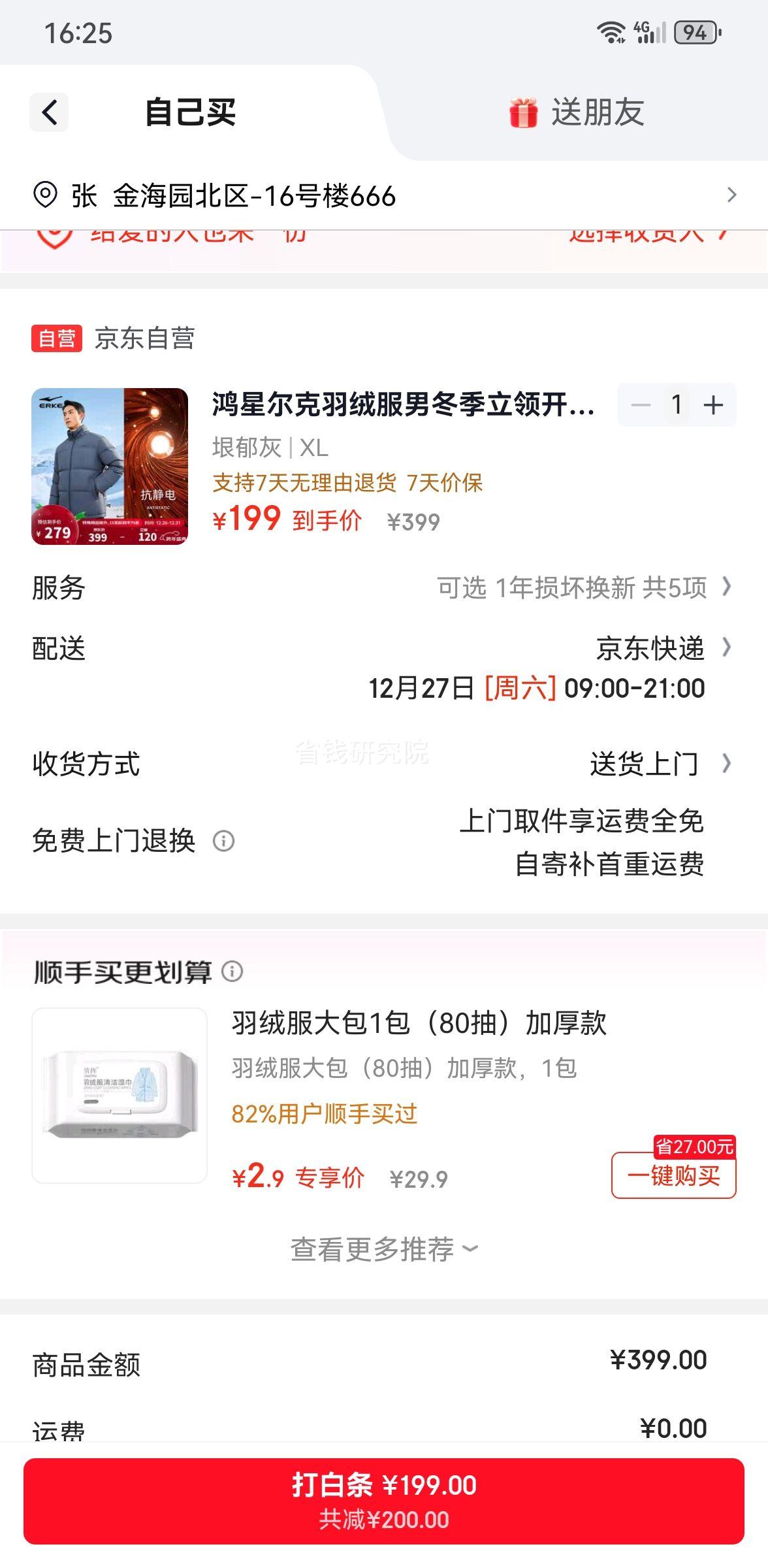Expand 查看更多推荐
Image resolution: width=768 pixels, height=1568 pixels.
(384, 1249)
